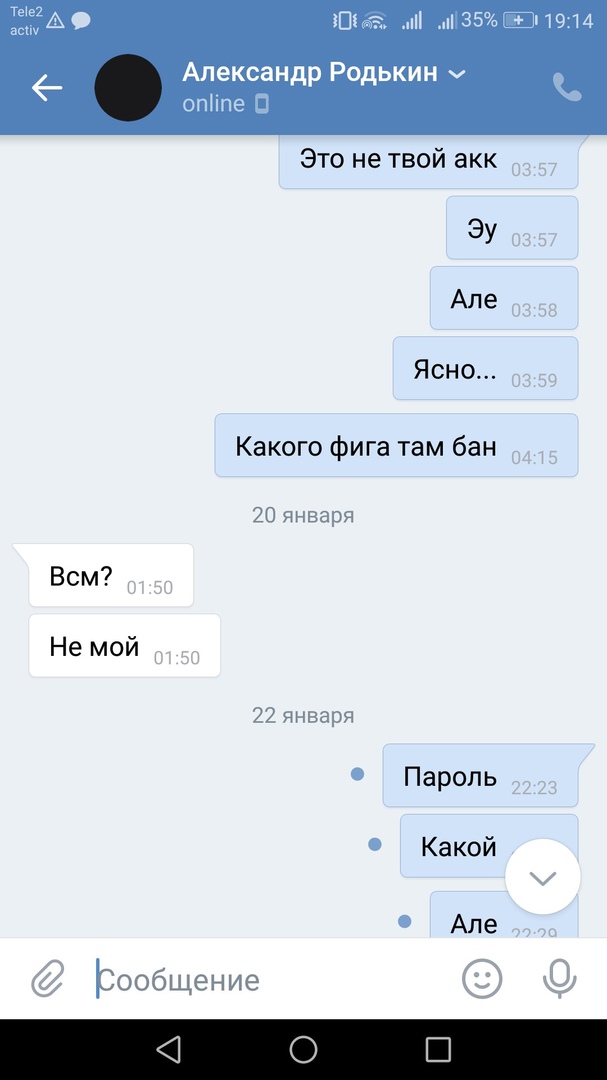Record a voice message with the microphone
The height and width of the screenshot is (1080, 607).
pyautogui.click(x=559, y=979)
